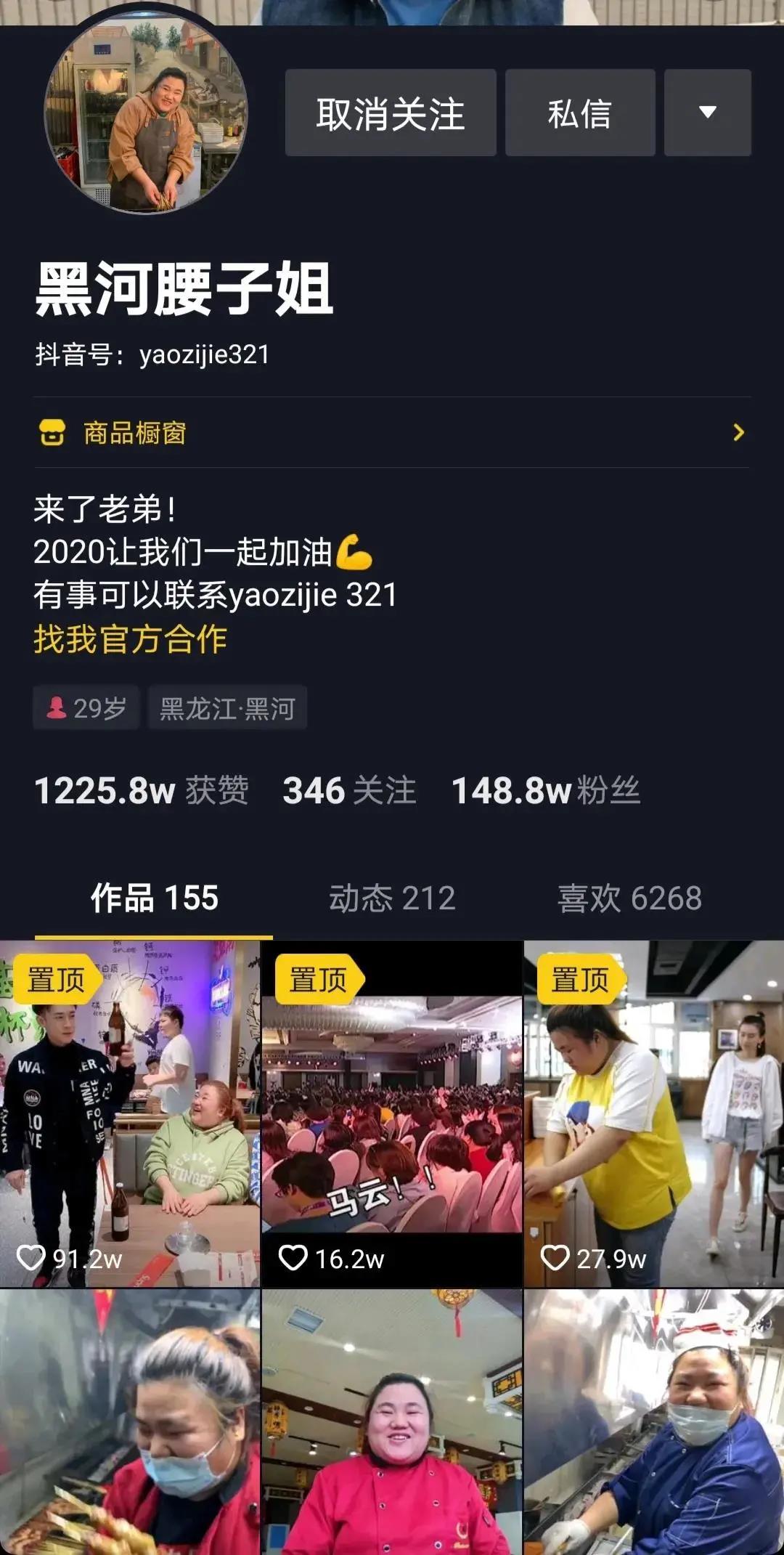This screenshot has height=1555, width=784.
Task: Open the pinned 马云 video with 16.2w likes
Action: pyautogui.click(x=392, y=1113)
